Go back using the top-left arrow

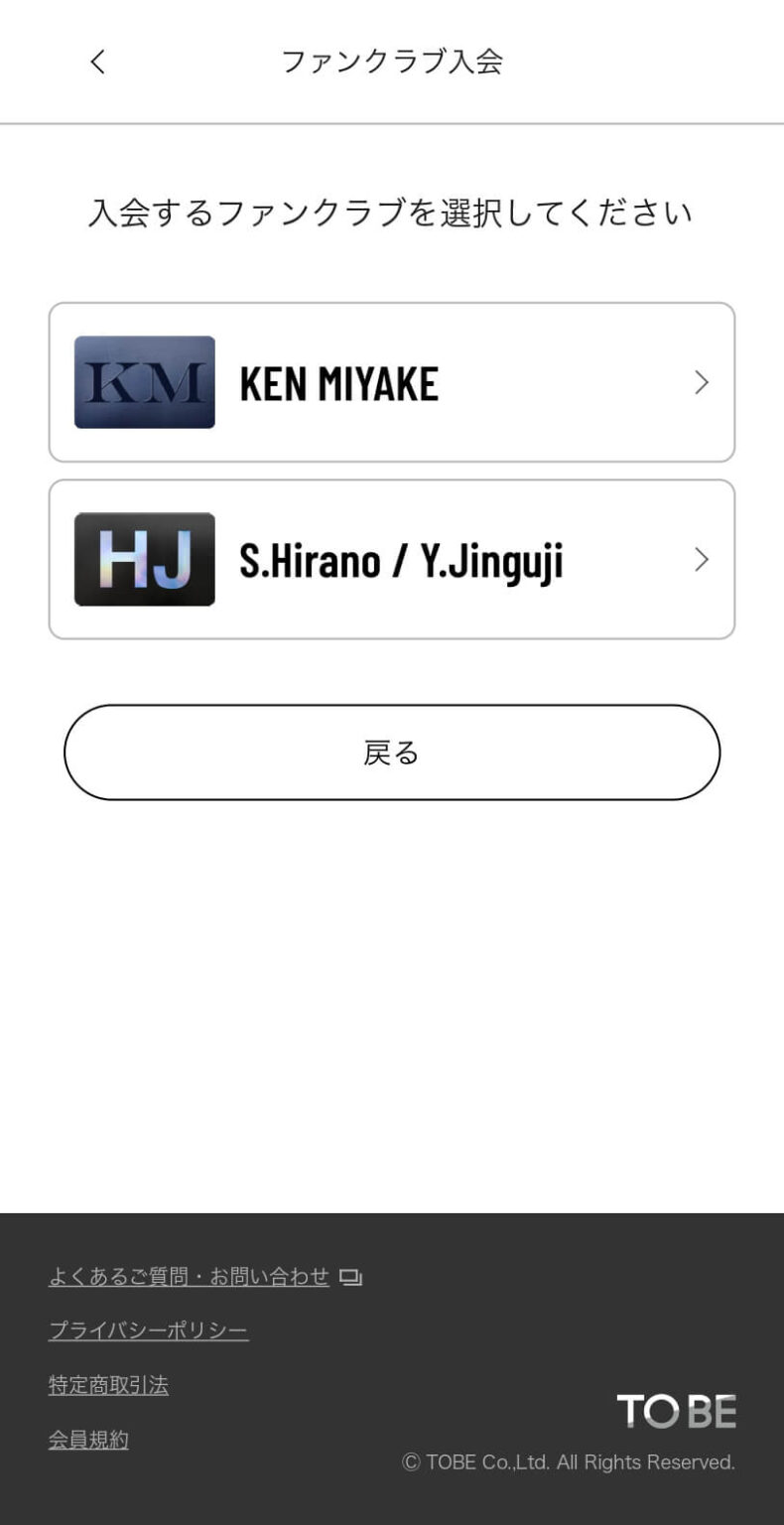[x=97, y=62]
